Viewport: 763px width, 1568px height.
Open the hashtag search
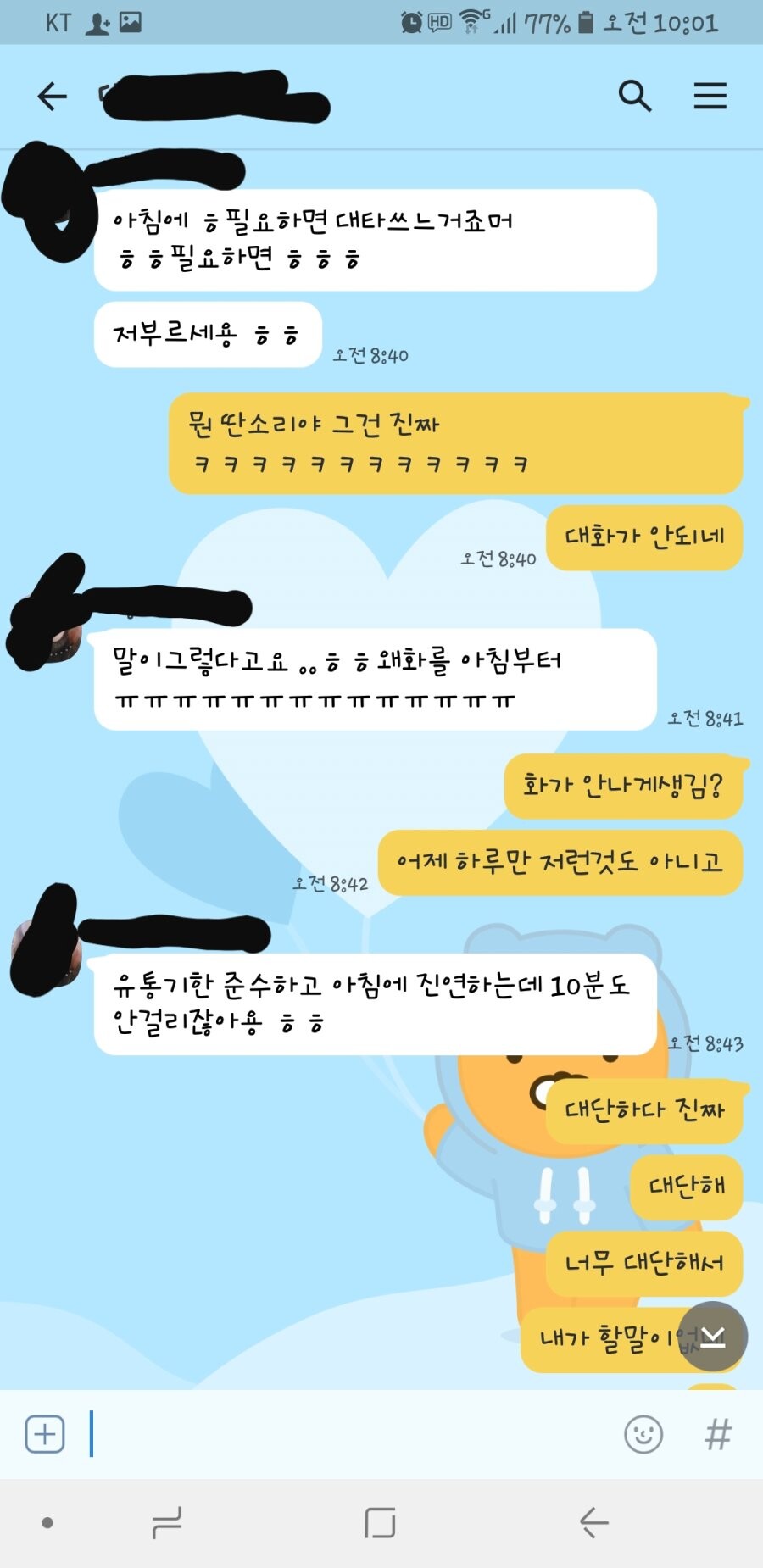718,1435
